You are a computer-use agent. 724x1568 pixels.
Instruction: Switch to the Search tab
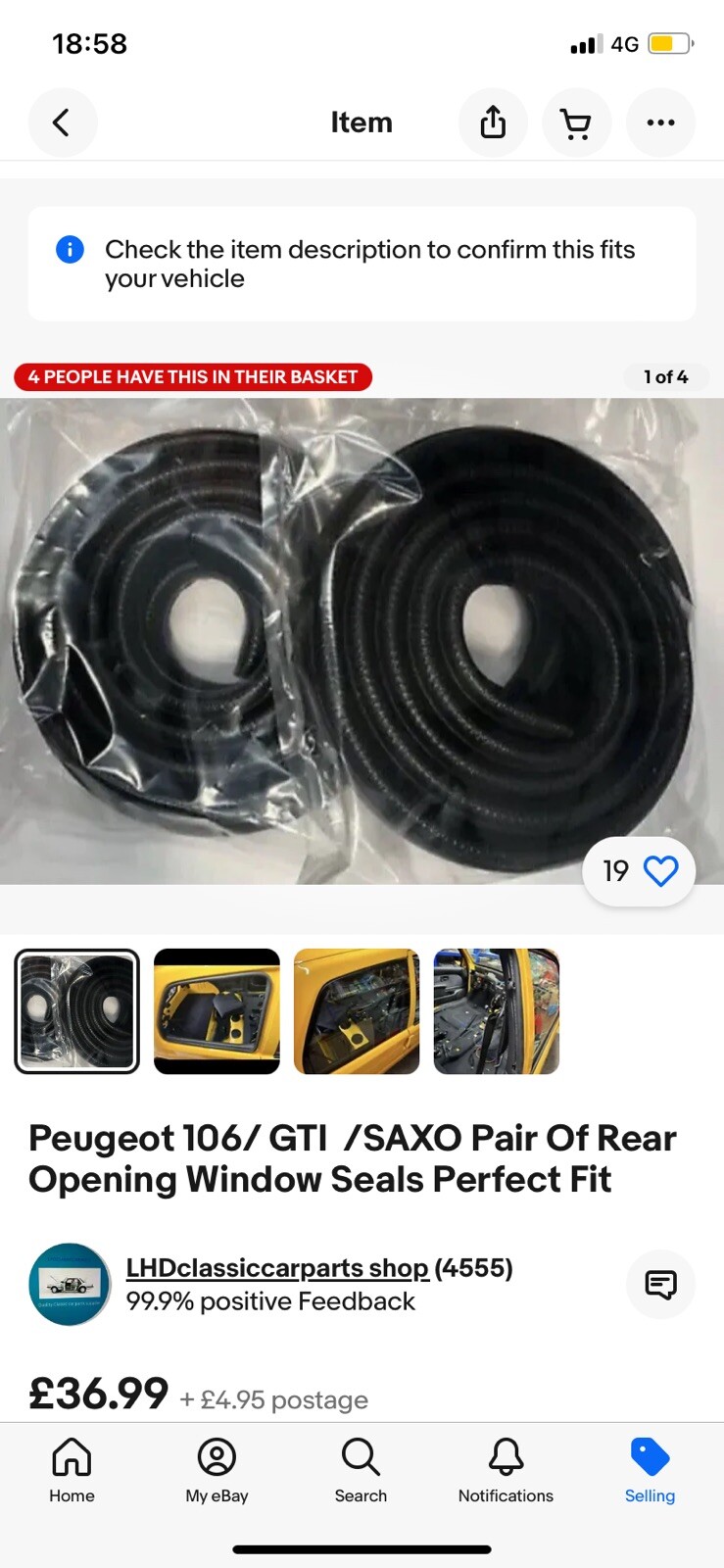pos(361,1469)
